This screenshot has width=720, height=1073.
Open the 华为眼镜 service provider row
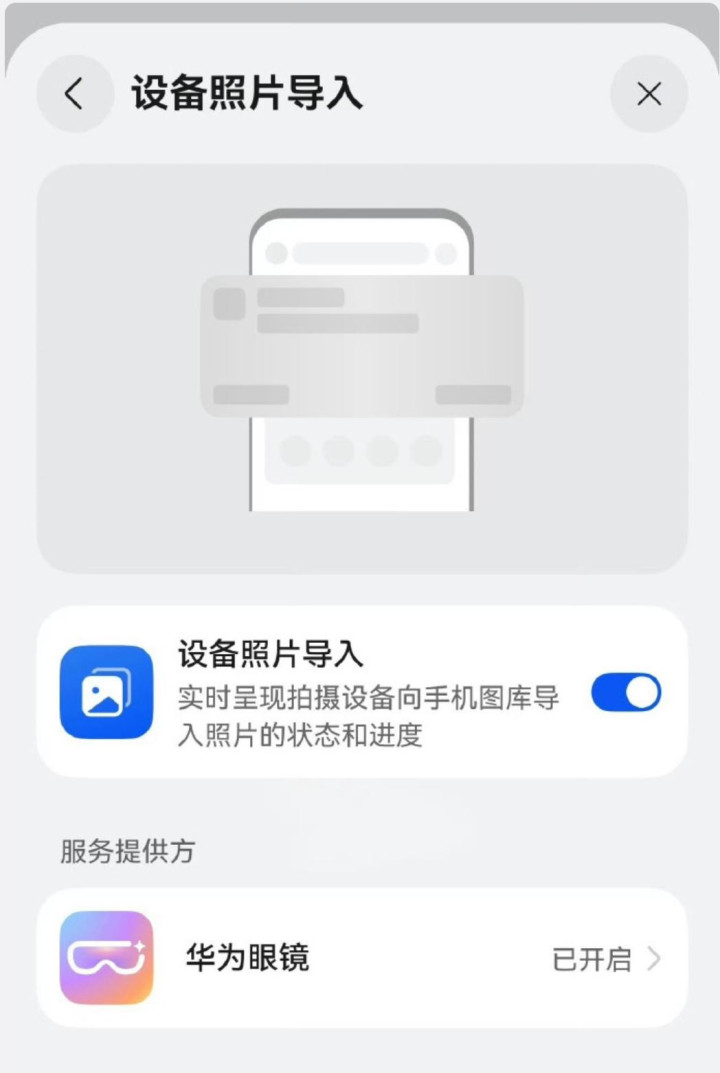[362, 958]
